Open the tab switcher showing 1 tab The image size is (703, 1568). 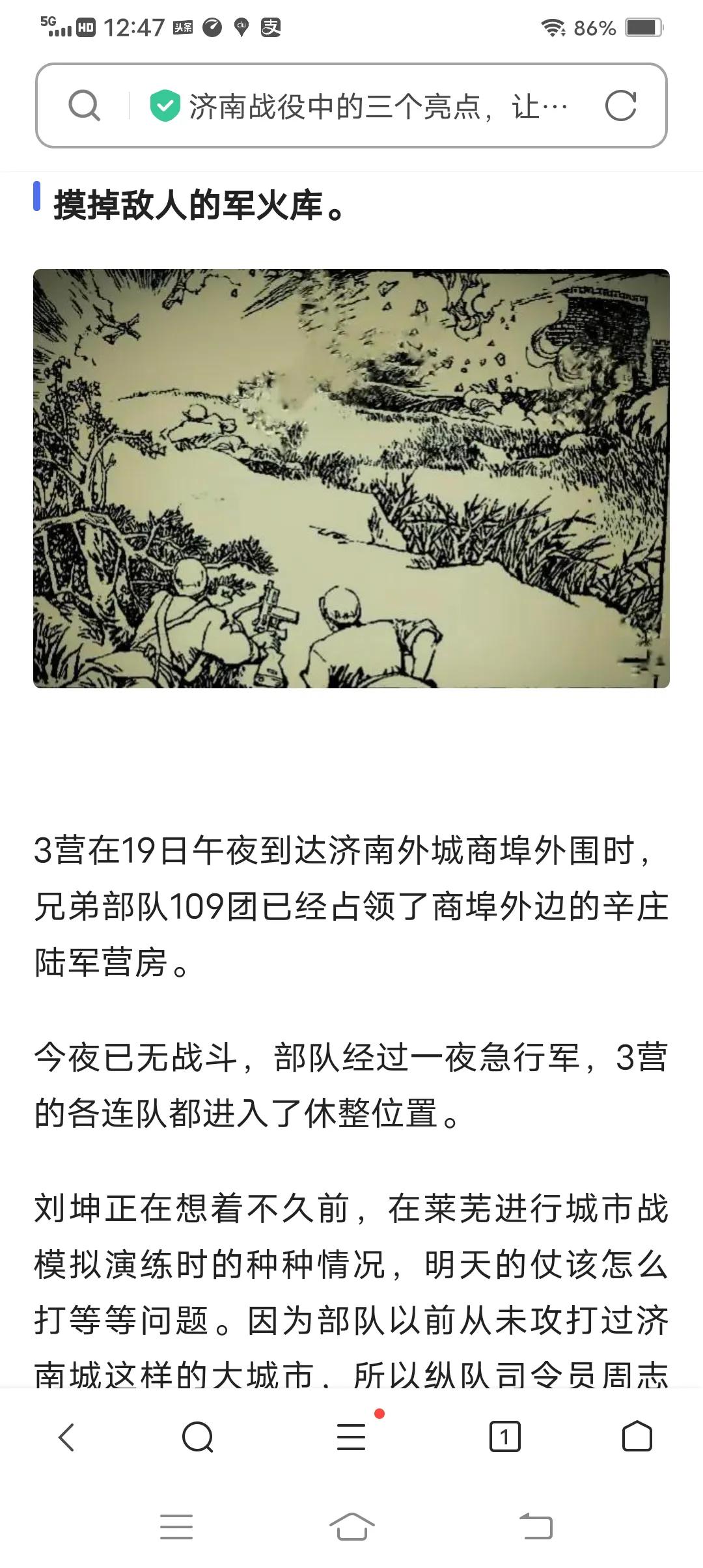pos(504,1437)
